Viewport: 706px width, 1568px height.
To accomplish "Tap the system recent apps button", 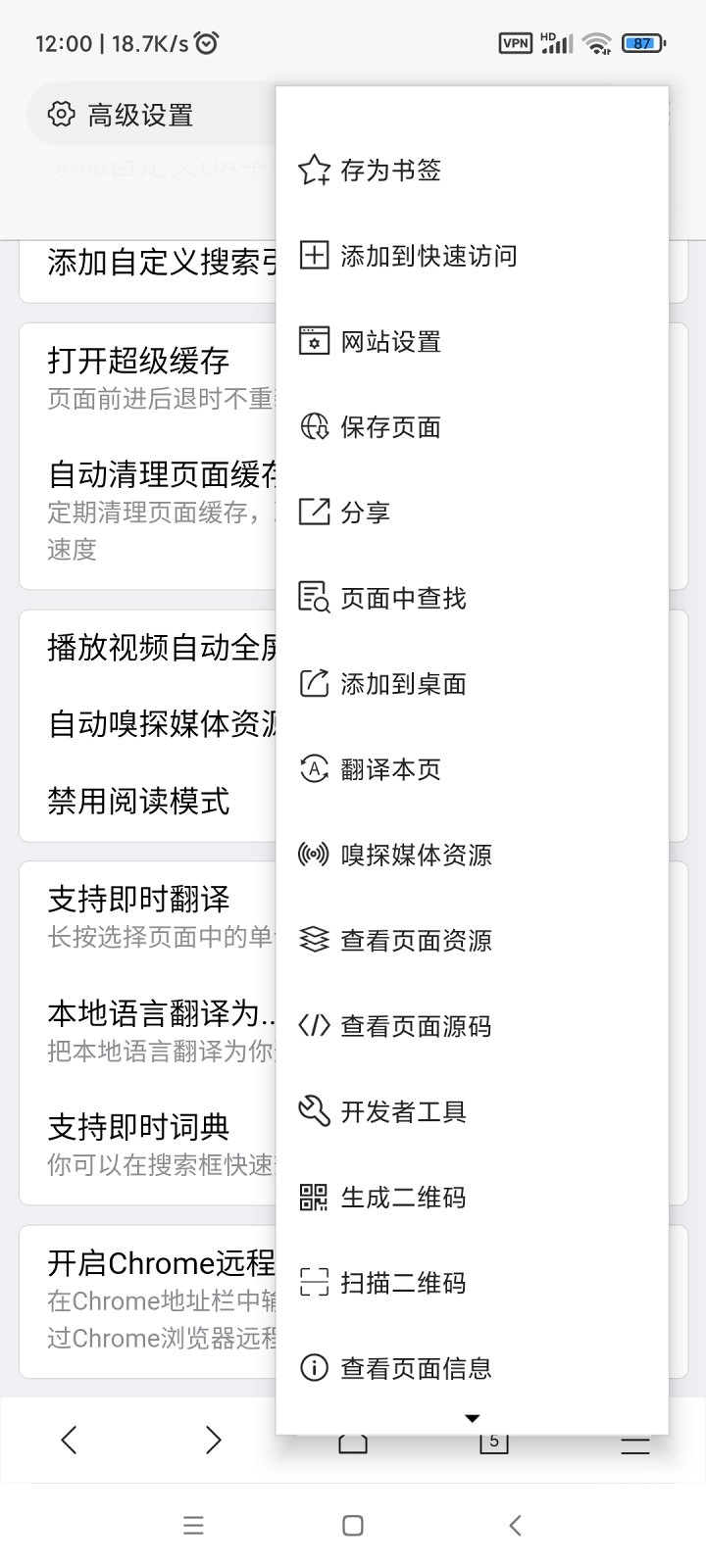I will coord(193,1525).
